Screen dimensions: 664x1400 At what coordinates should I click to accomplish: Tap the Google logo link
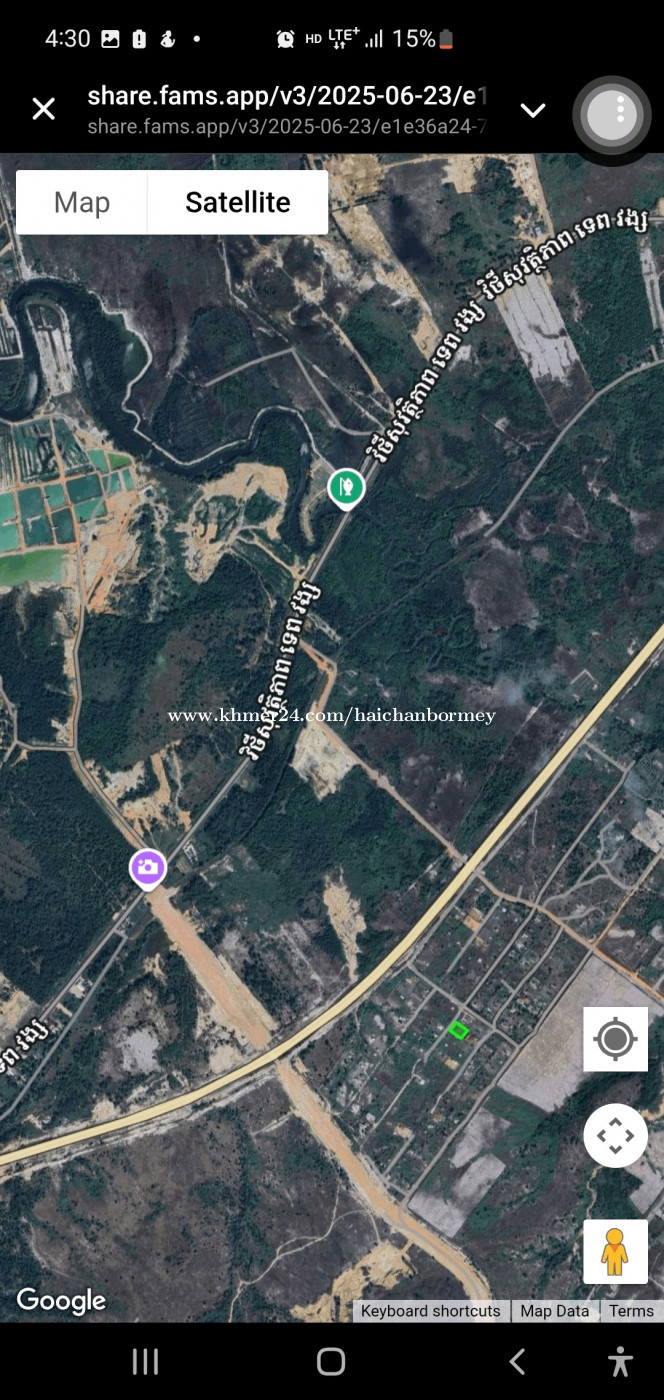pos(61,1300)
